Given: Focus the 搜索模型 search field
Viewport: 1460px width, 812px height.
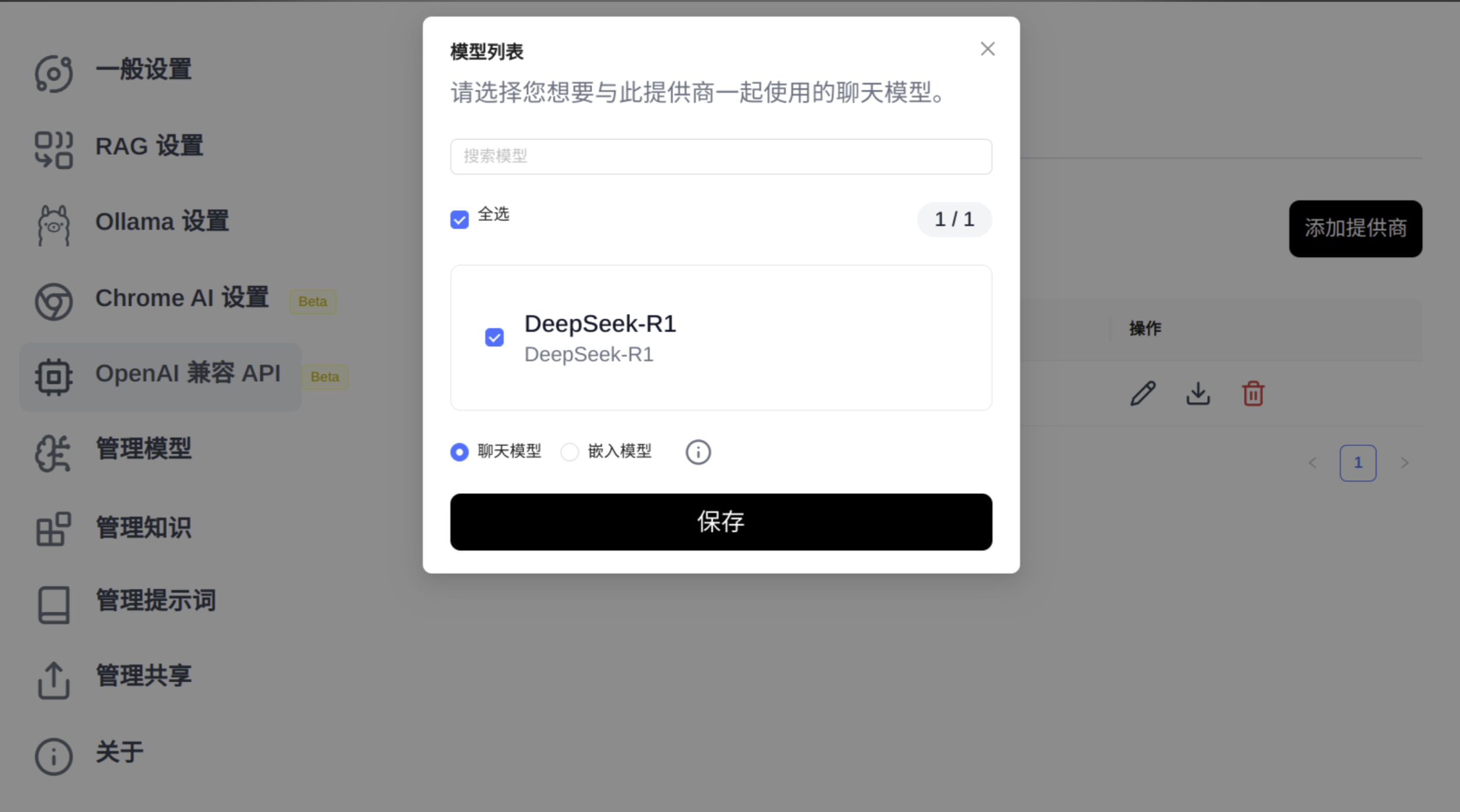Looking at the screenshot, I should point(721,156).
